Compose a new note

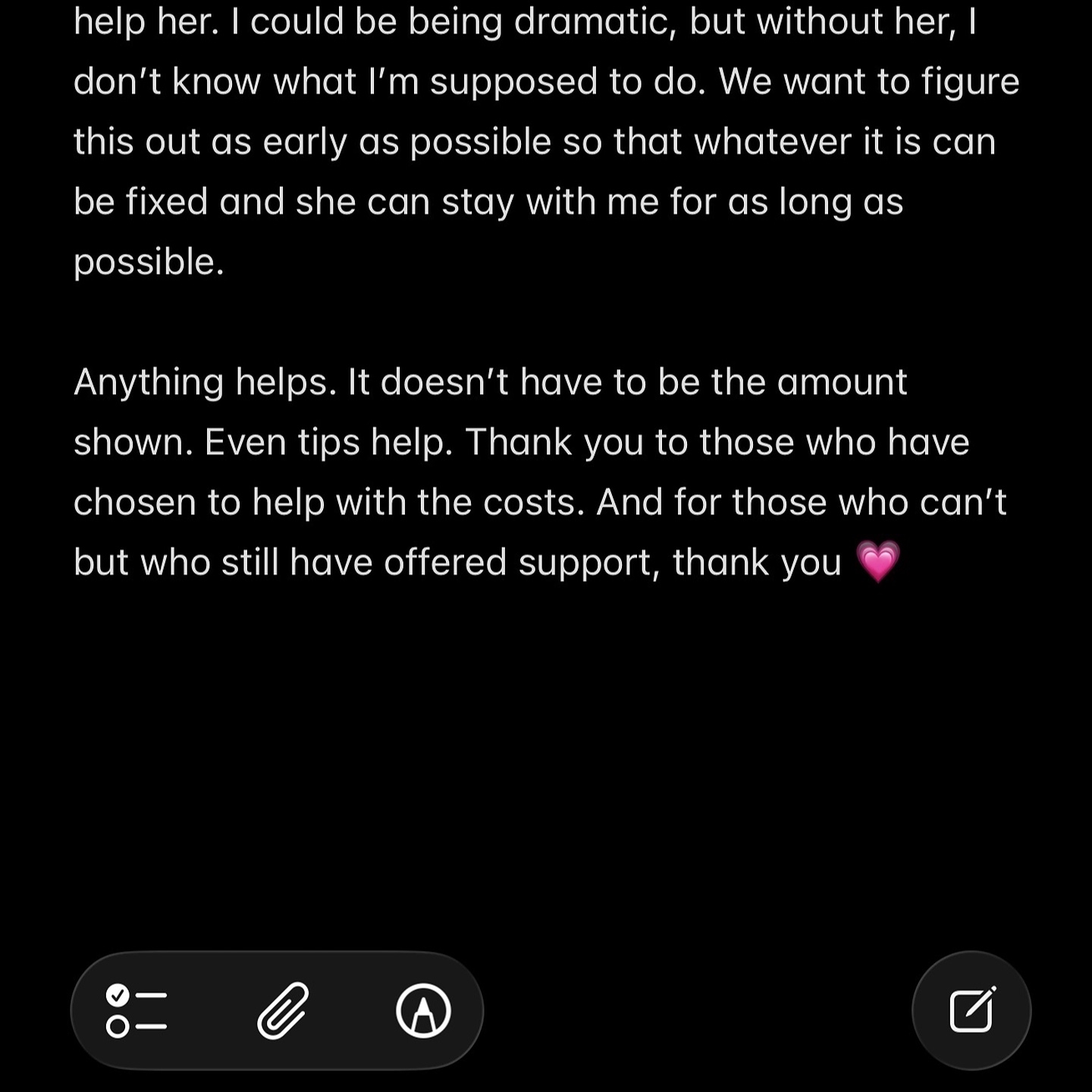(x=972, y=1010)
